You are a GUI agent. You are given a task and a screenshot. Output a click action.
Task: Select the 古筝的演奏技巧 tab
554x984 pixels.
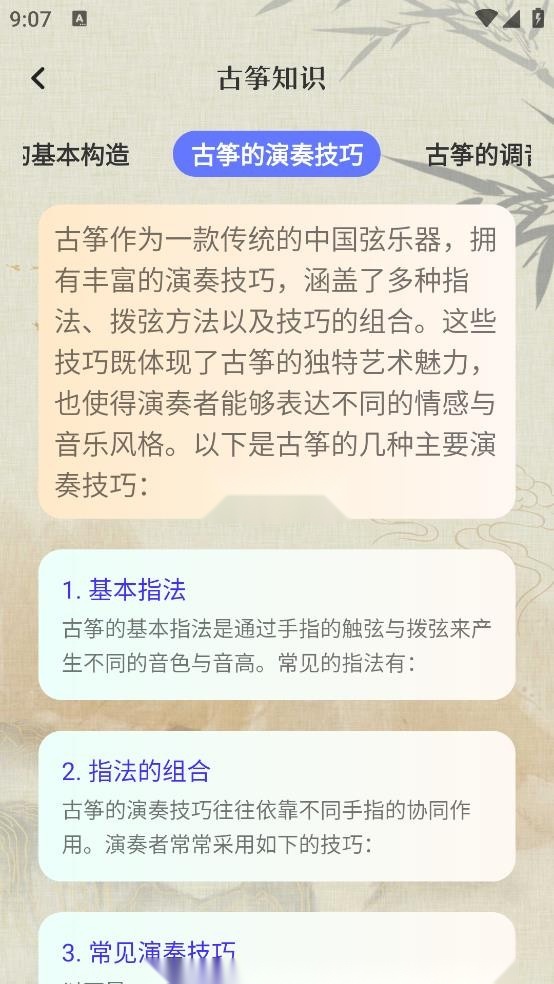point(277,154)
